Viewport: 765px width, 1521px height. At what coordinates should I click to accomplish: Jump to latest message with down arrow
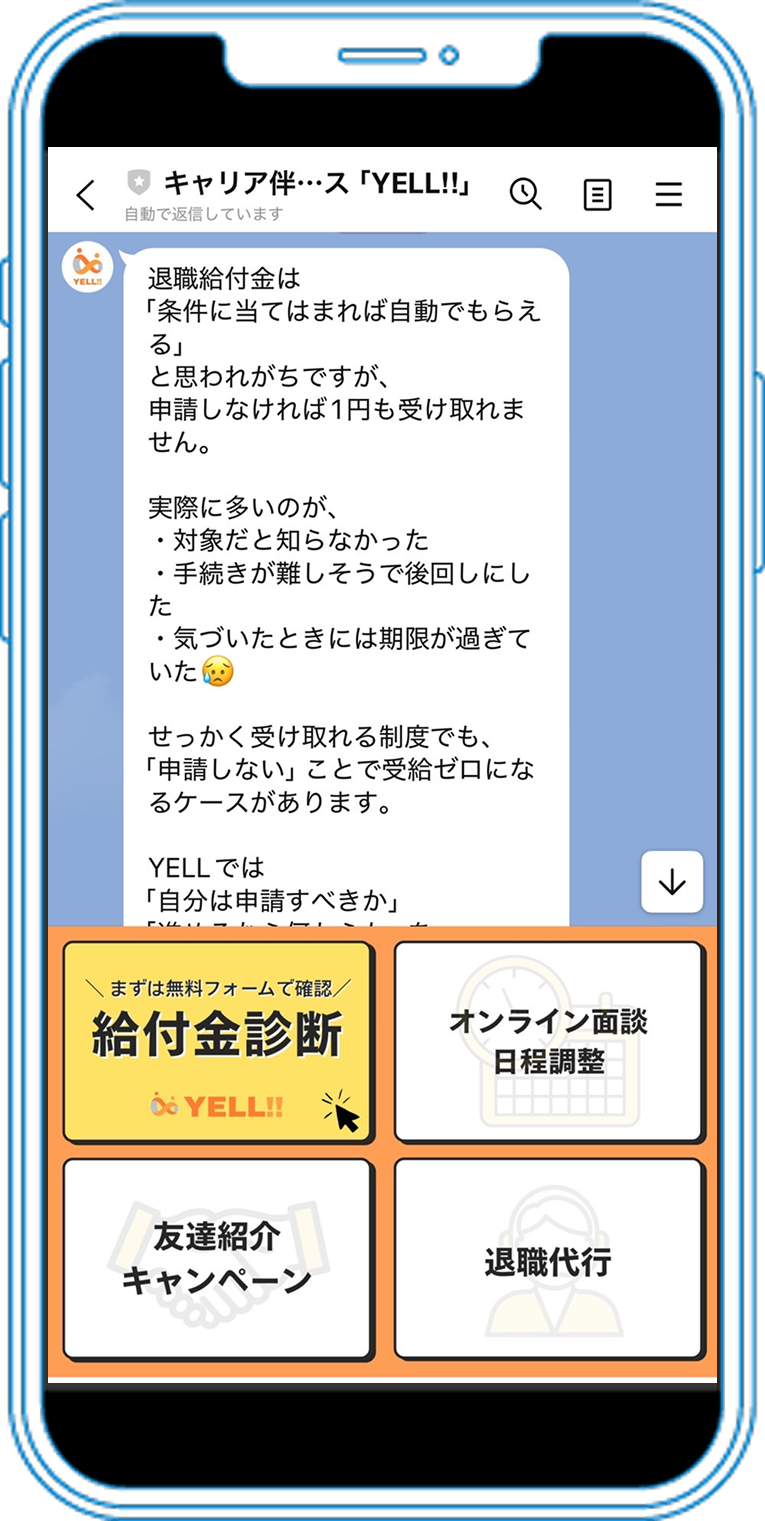[x=672, y=882]
